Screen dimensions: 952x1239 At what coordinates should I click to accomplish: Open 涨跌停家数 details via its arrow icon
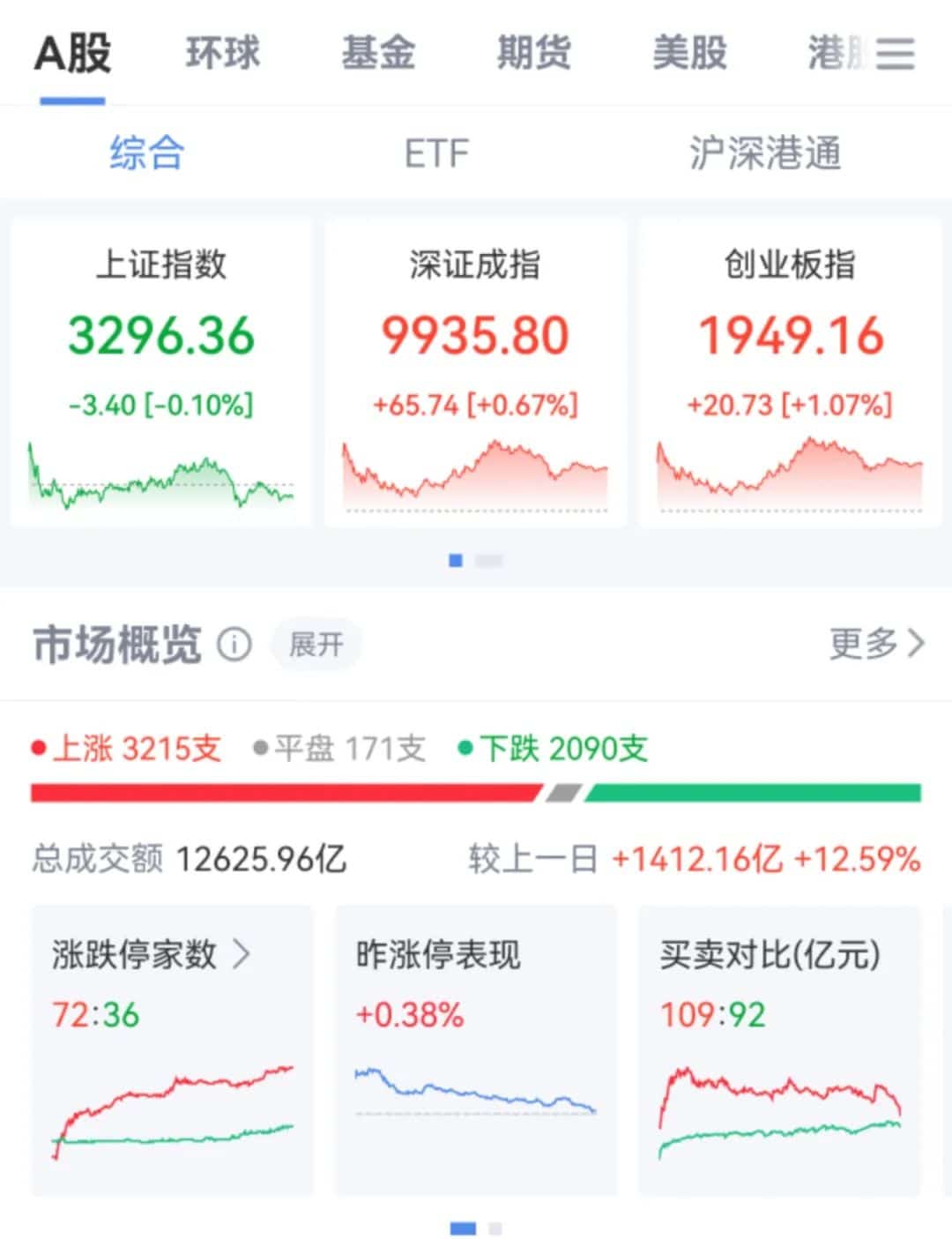coord(244,954)
